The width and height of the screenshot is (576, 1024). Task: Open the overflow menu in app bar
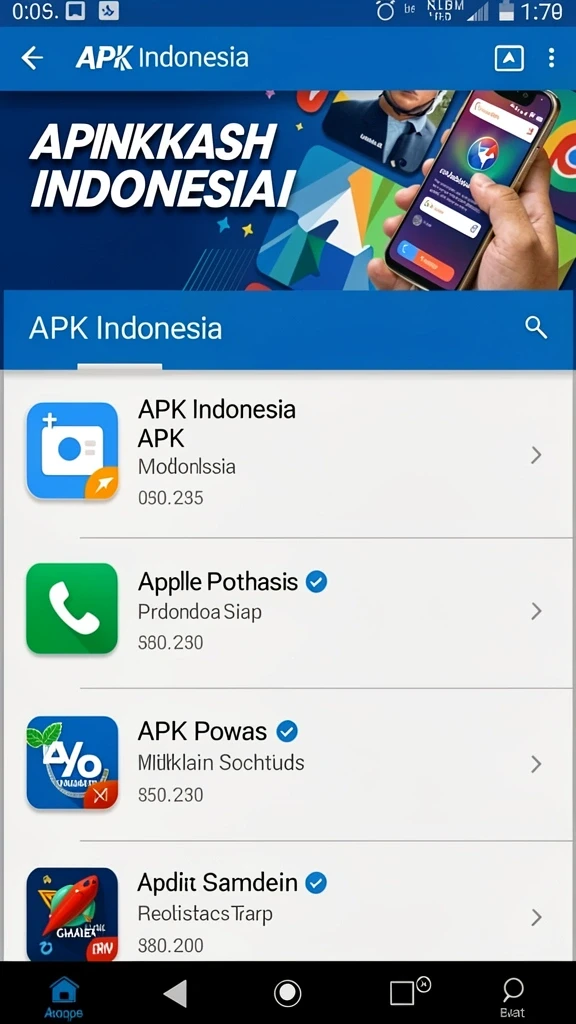click(x=551, y=58)
